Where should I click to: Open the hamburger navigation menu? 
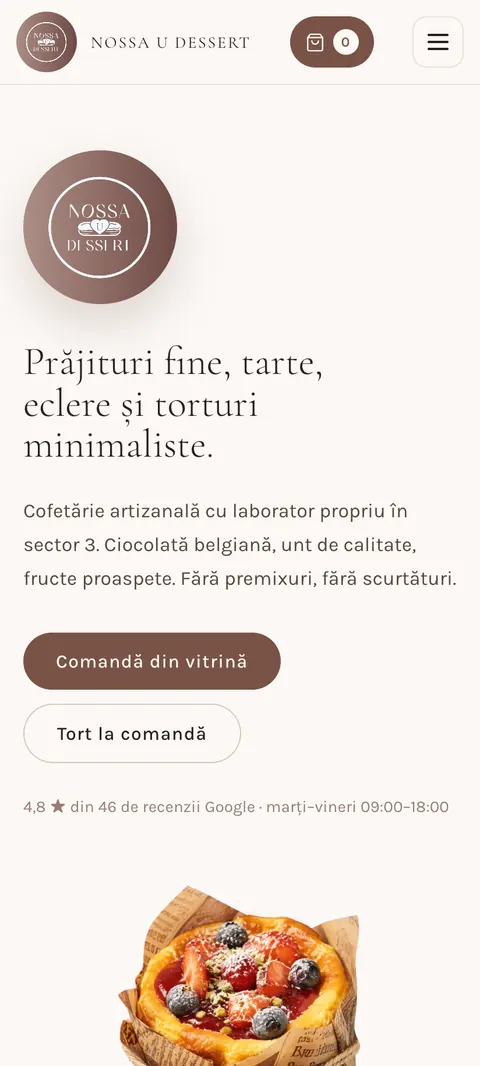438,42
